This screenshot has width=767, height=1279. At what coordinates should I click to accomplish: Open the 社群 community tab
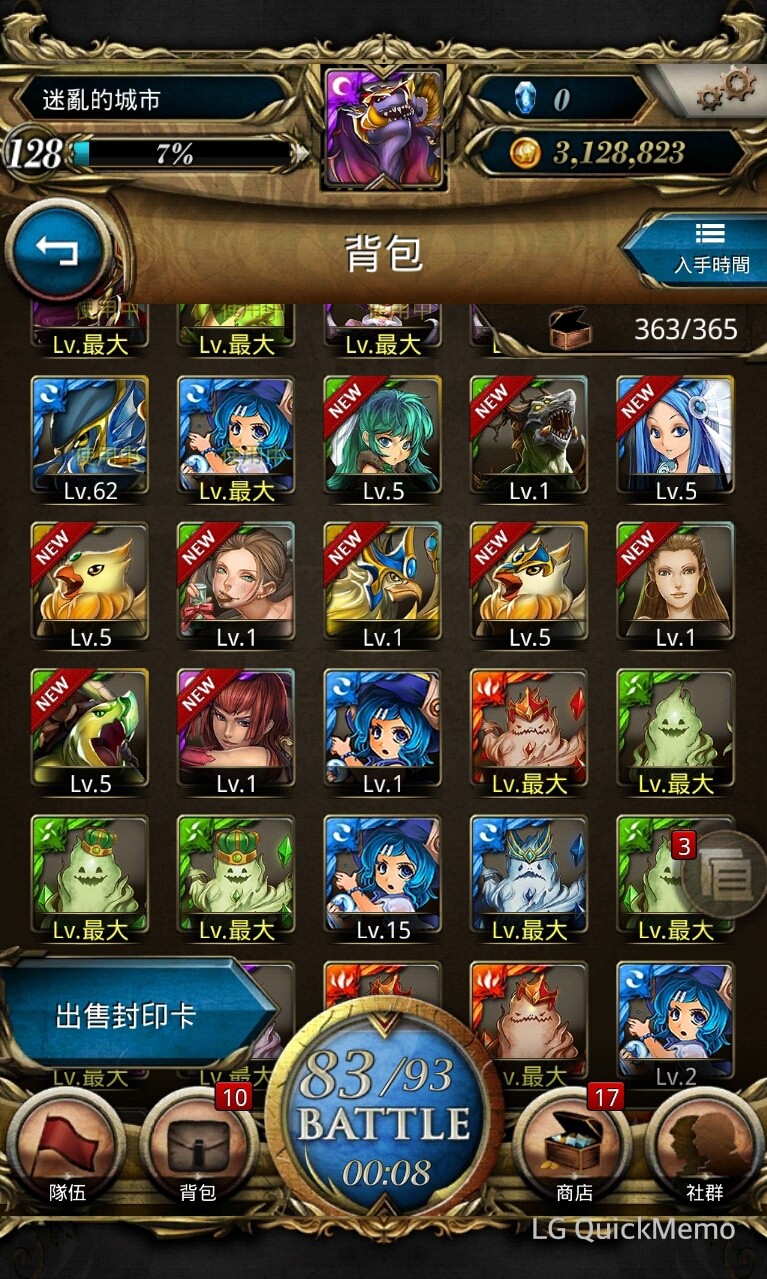pos(704,1148)
